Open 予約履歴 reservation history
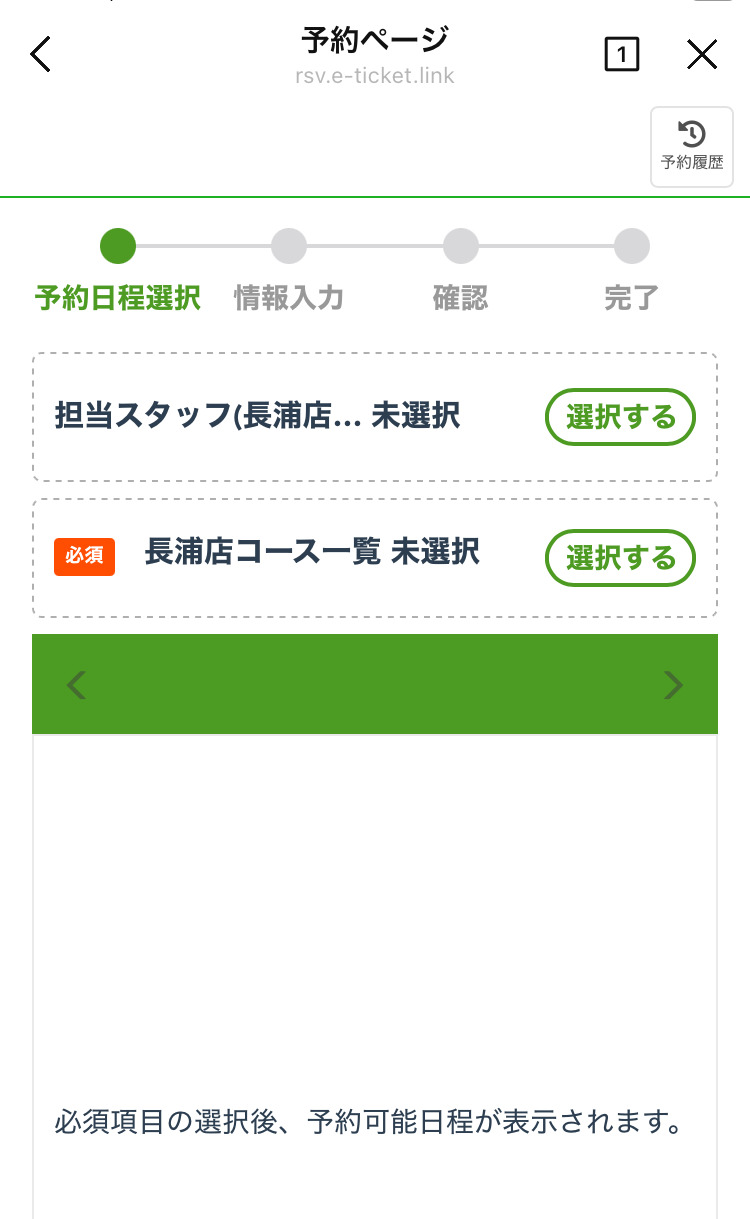The width and height of the screenshot is (750, 1219). point(692,147)
